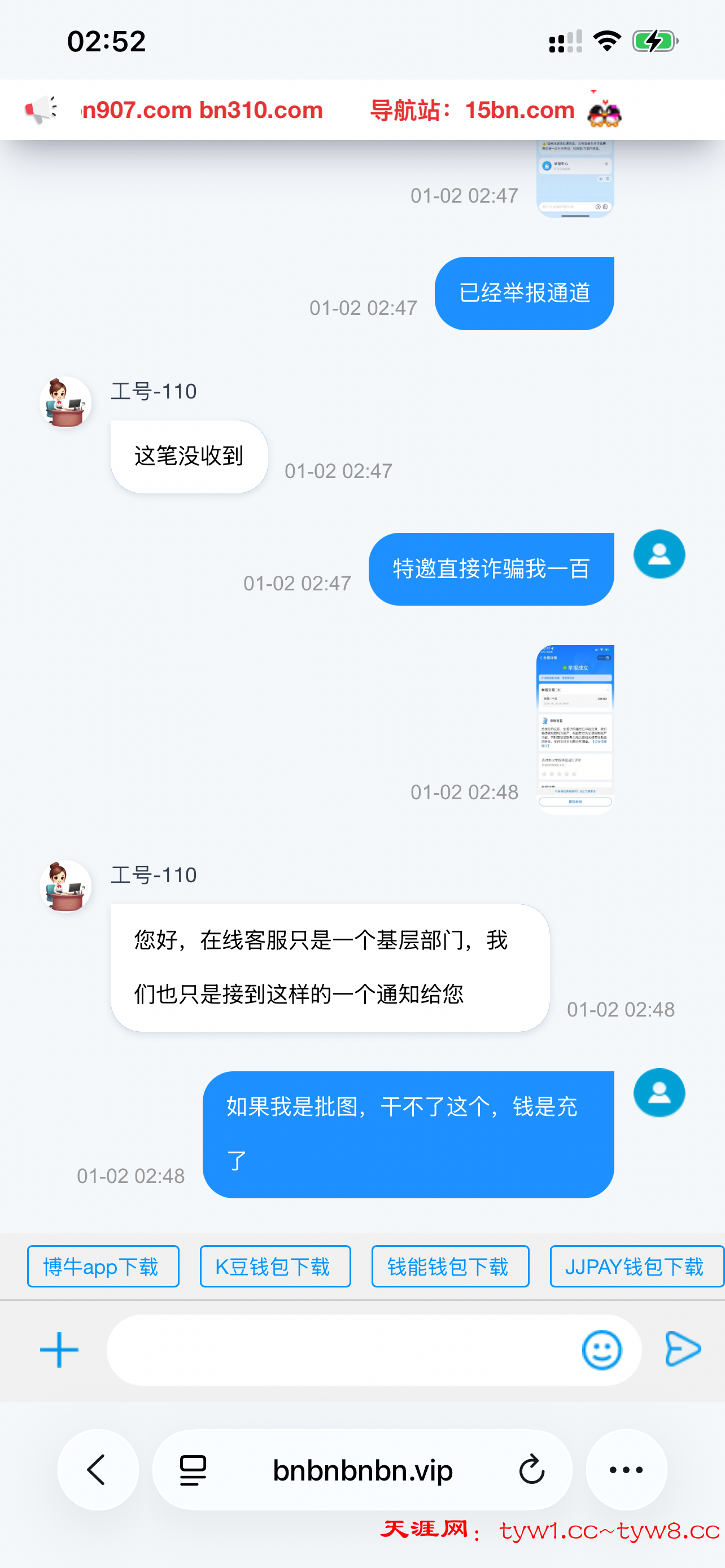Focus the message input field
This screenshot has width=725, height=1568.
point(341,1350)
